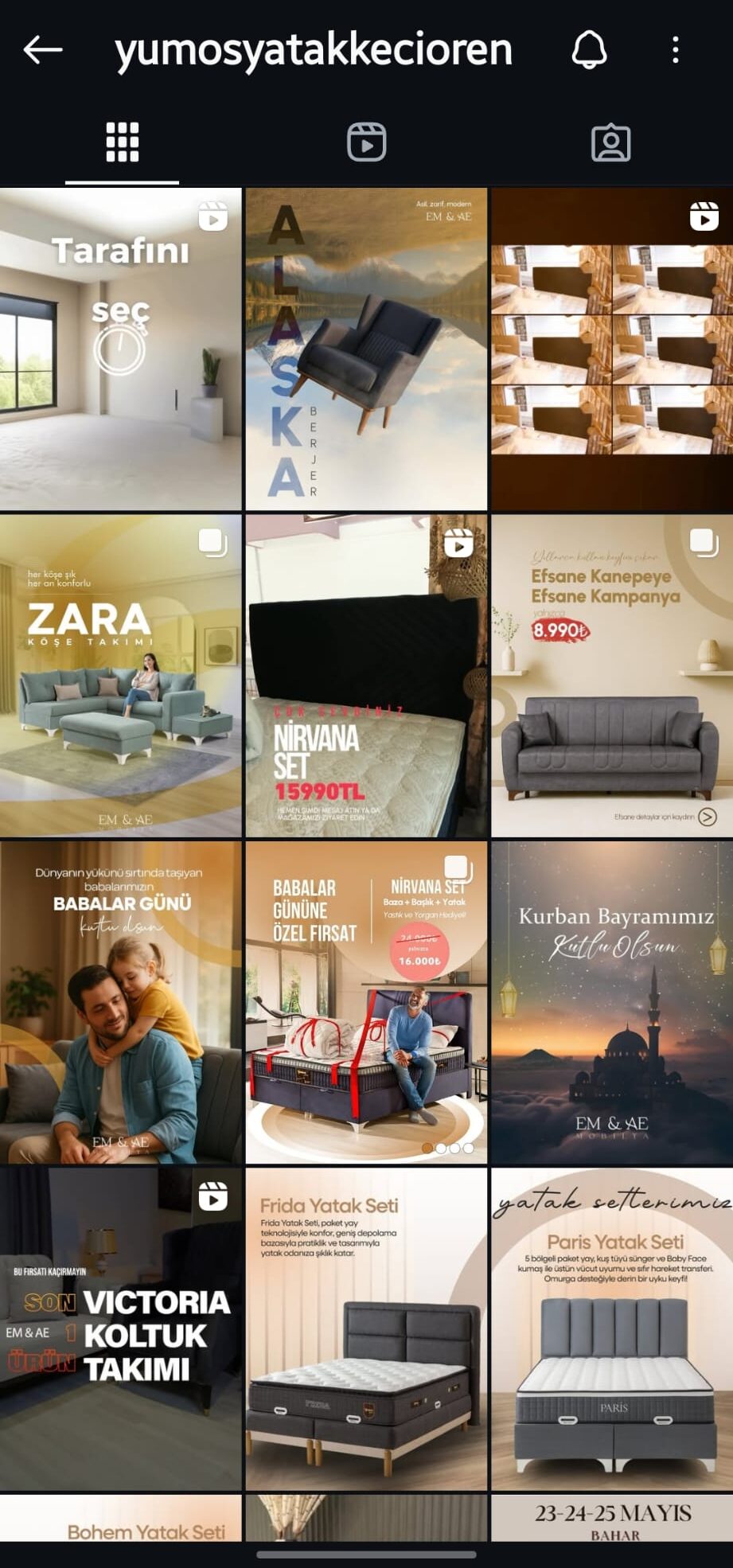Open the Efsane Kanepeye Efsane Kampanya post
Screen dimensions: 733x1568
[x=611, y=676]
